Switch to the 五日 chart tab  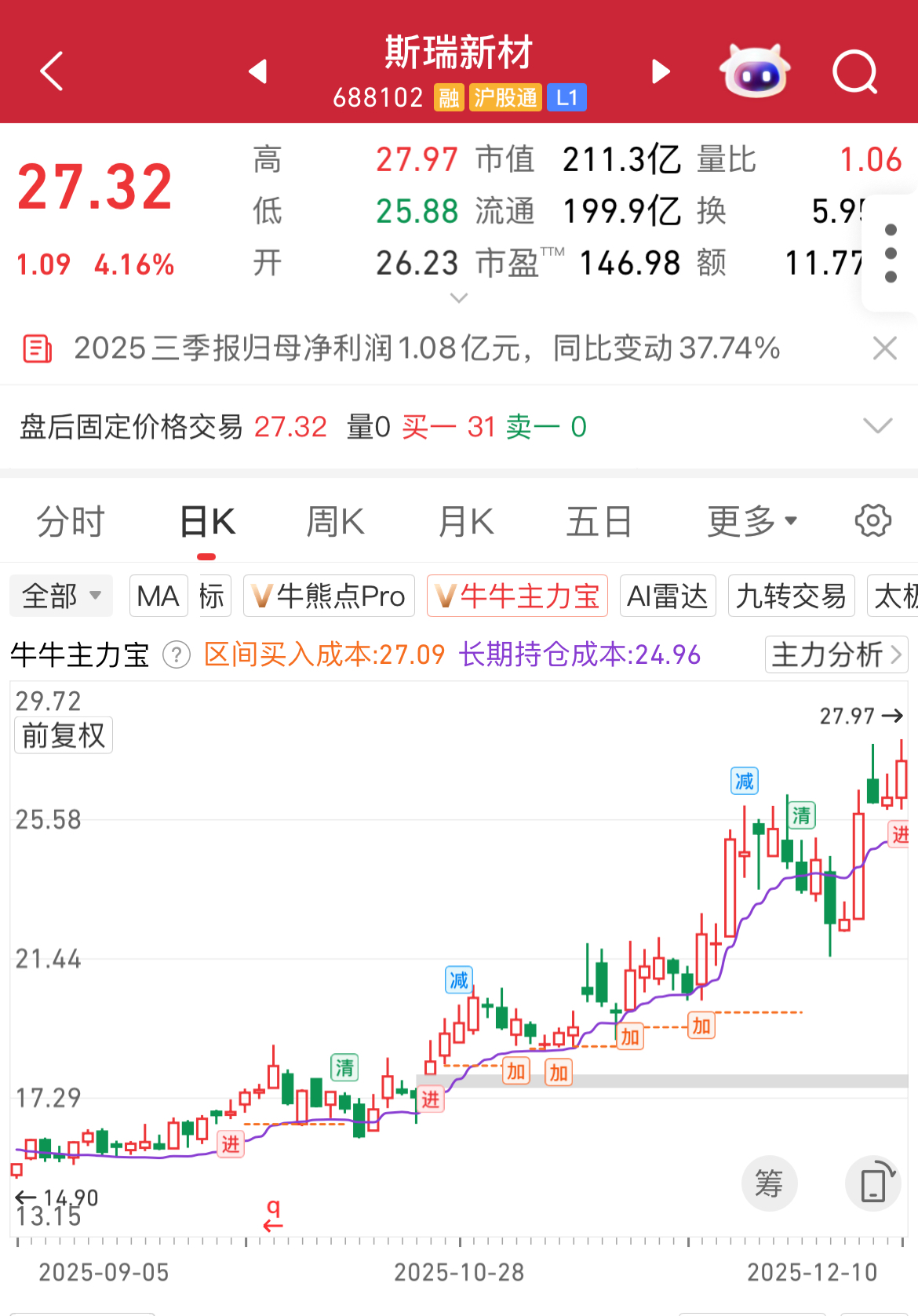(x=599, y=522)
